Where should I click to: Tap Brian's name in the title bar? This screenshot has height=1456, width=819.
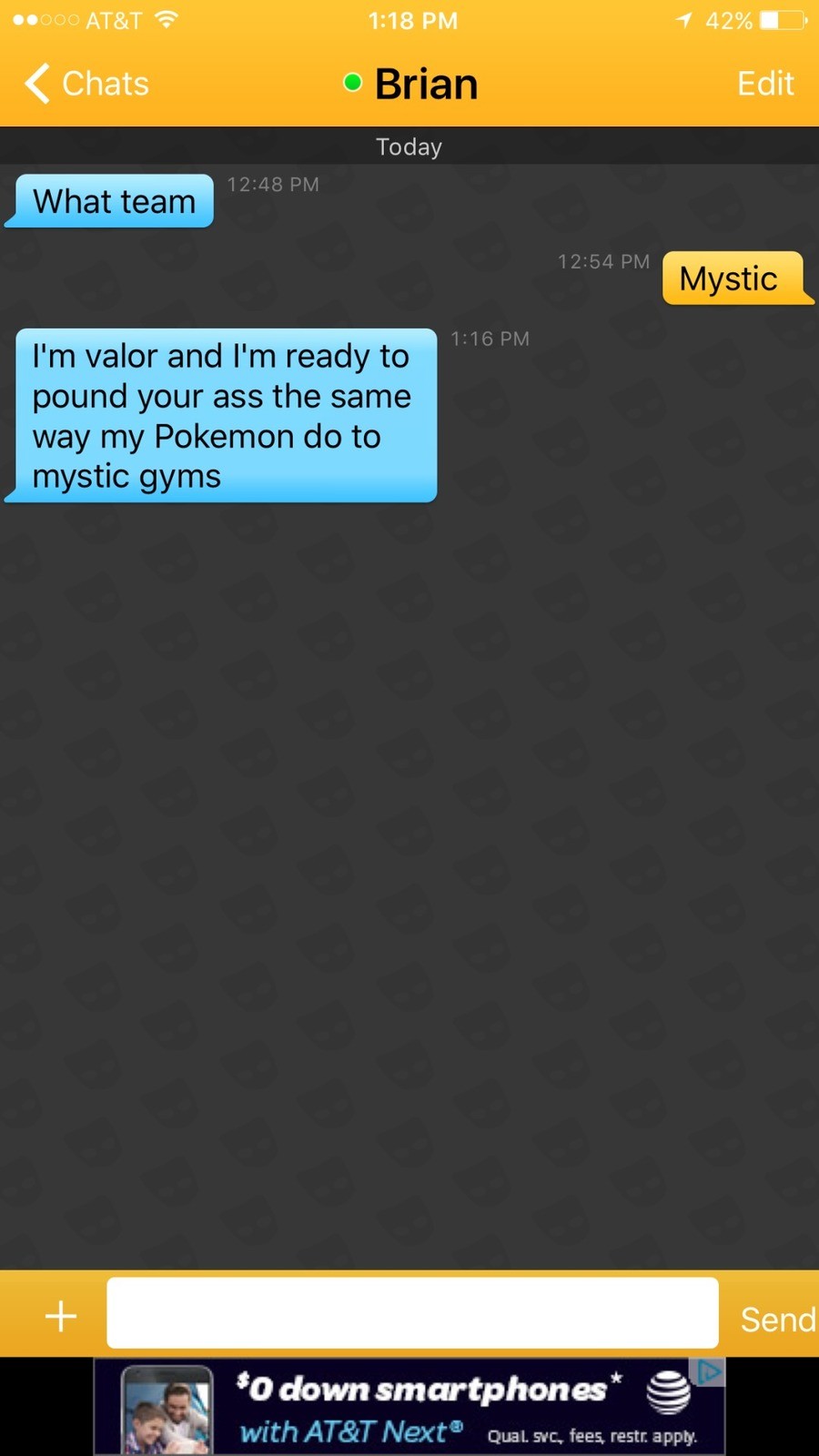tap(426, 83)
